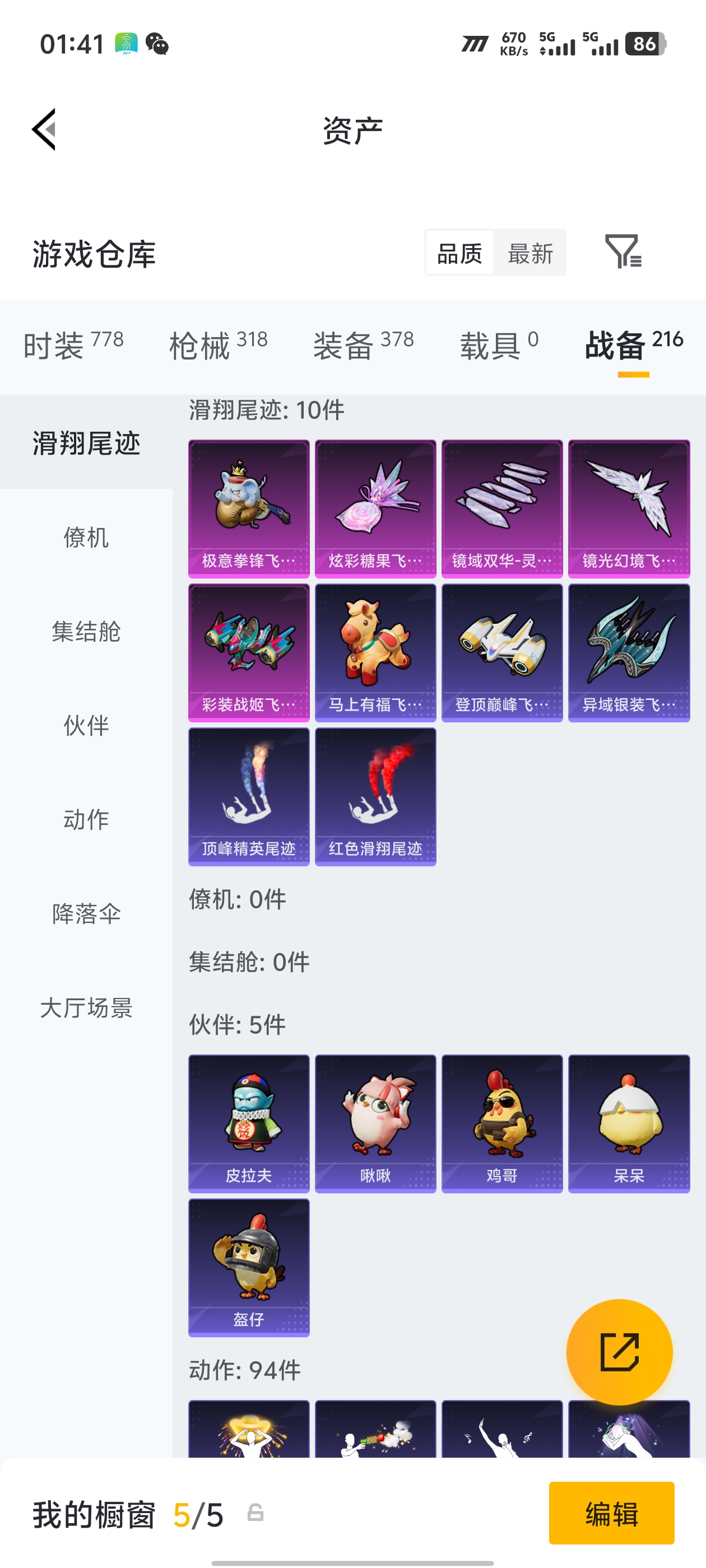Viewport: 706px width, 1568px height.
Task: Switch to the 枪械 tab
Action: pos(218,345)
